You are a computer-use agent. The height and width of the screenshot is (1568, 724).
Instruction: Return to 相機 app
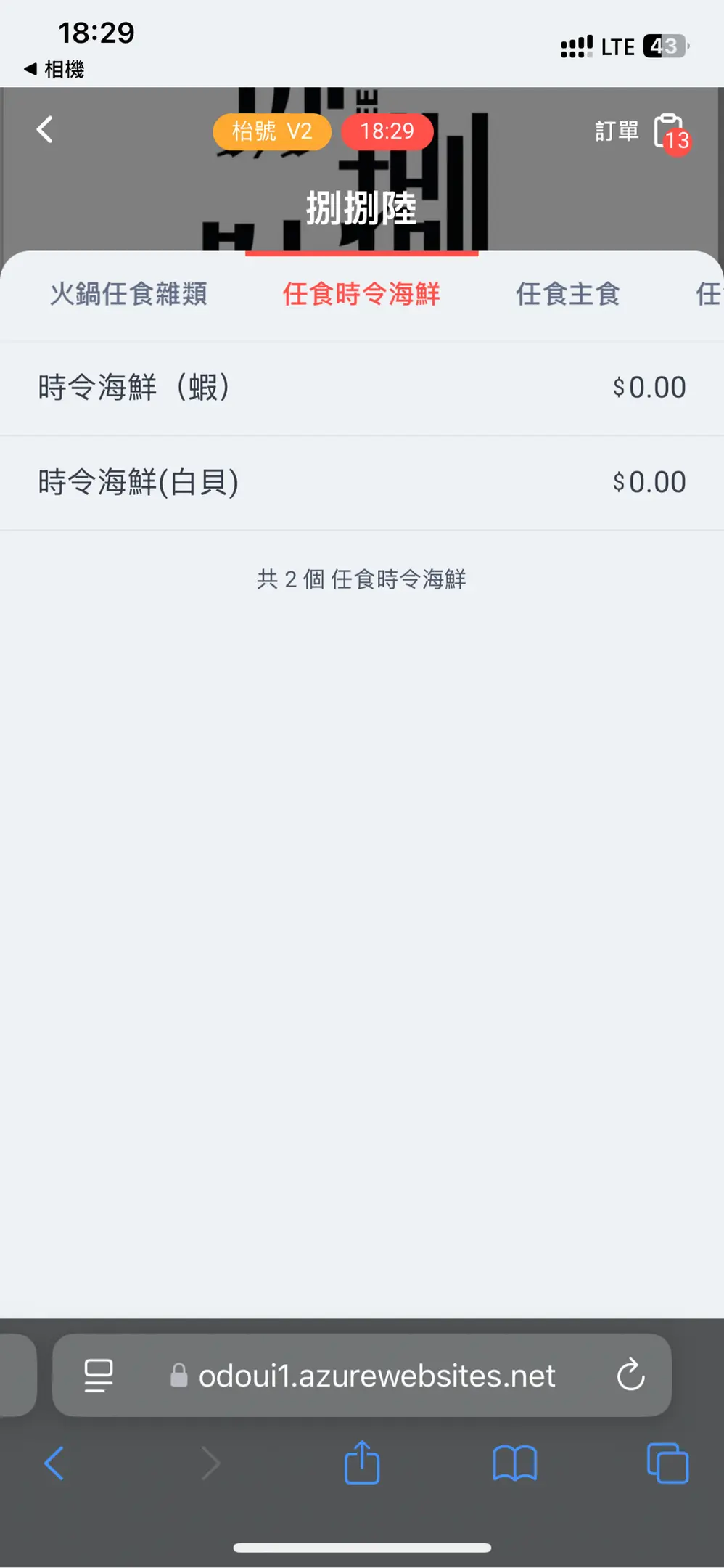(x=54, y=70)
